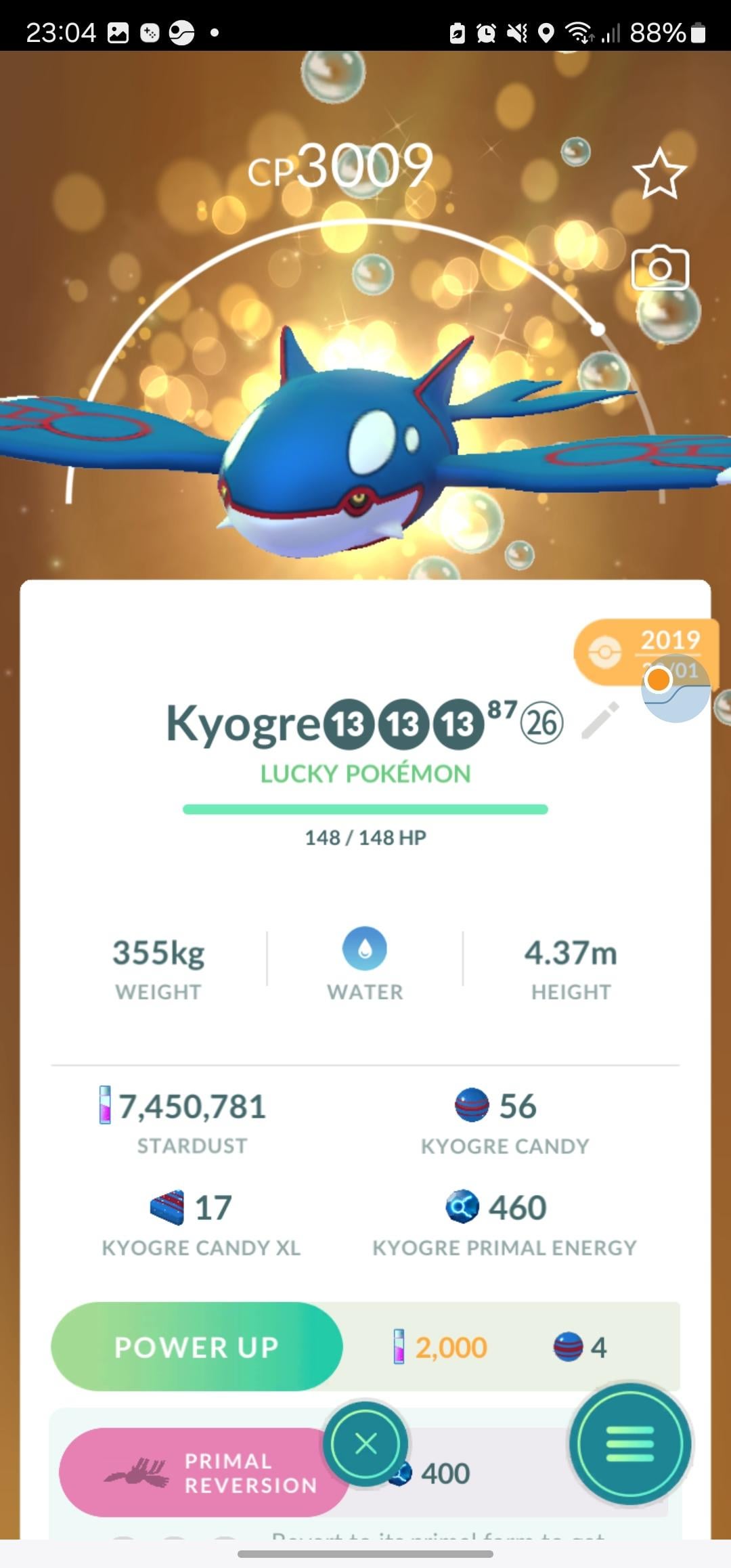Open the AR camera for Kyogre

(660, 269)
